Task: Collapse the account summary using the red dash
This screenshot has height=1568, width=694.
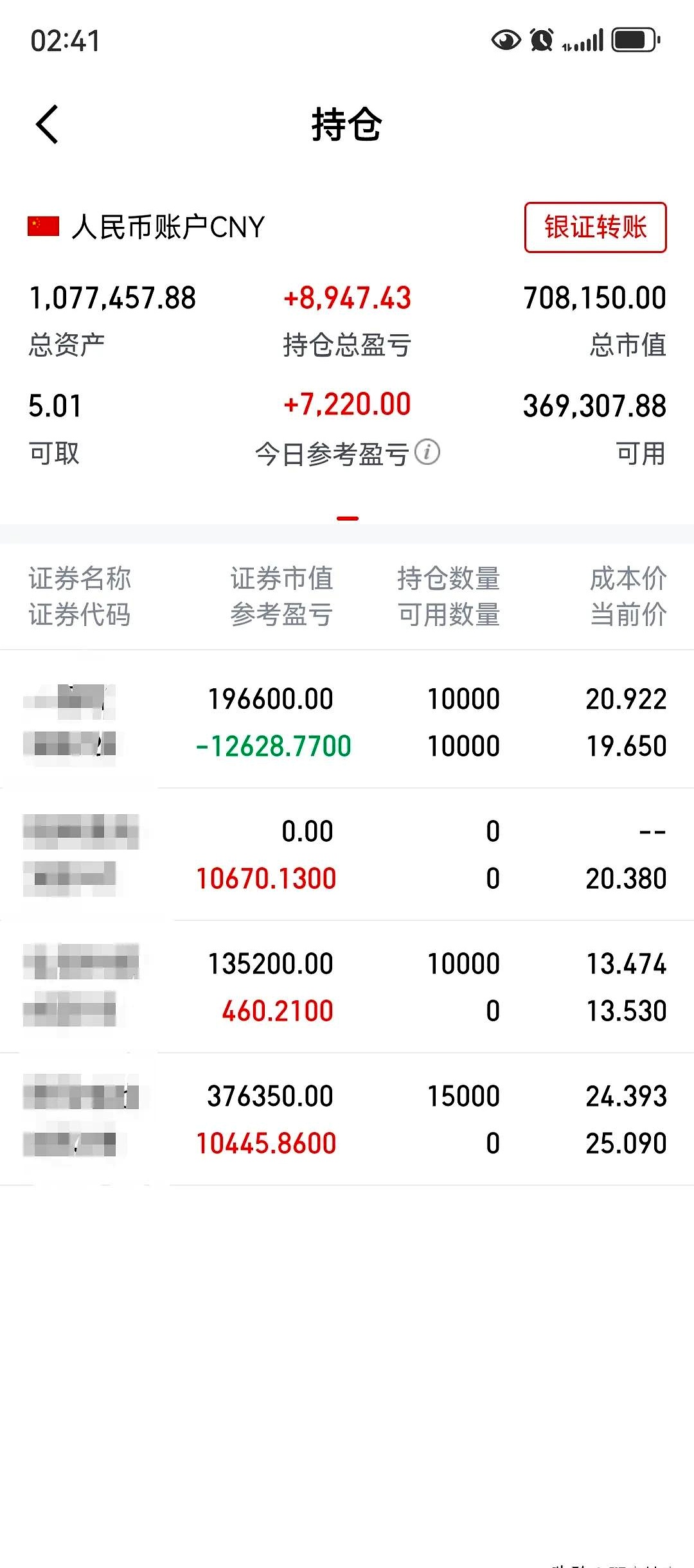Action: [x=347, y=516]
